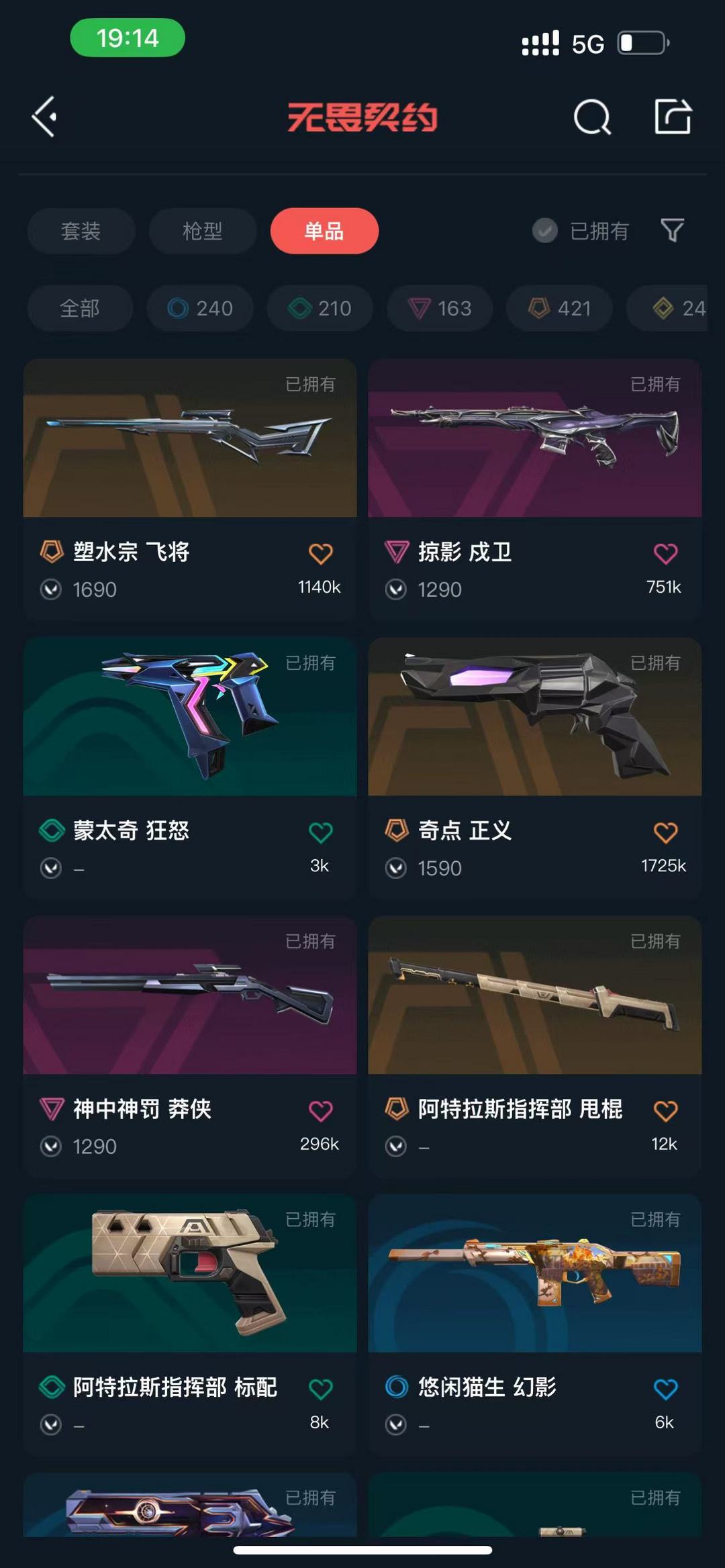Select the orange rarity tier filter showing 421
The width and height of the screenshot is (725, 1568).
[x=558, y=309]
